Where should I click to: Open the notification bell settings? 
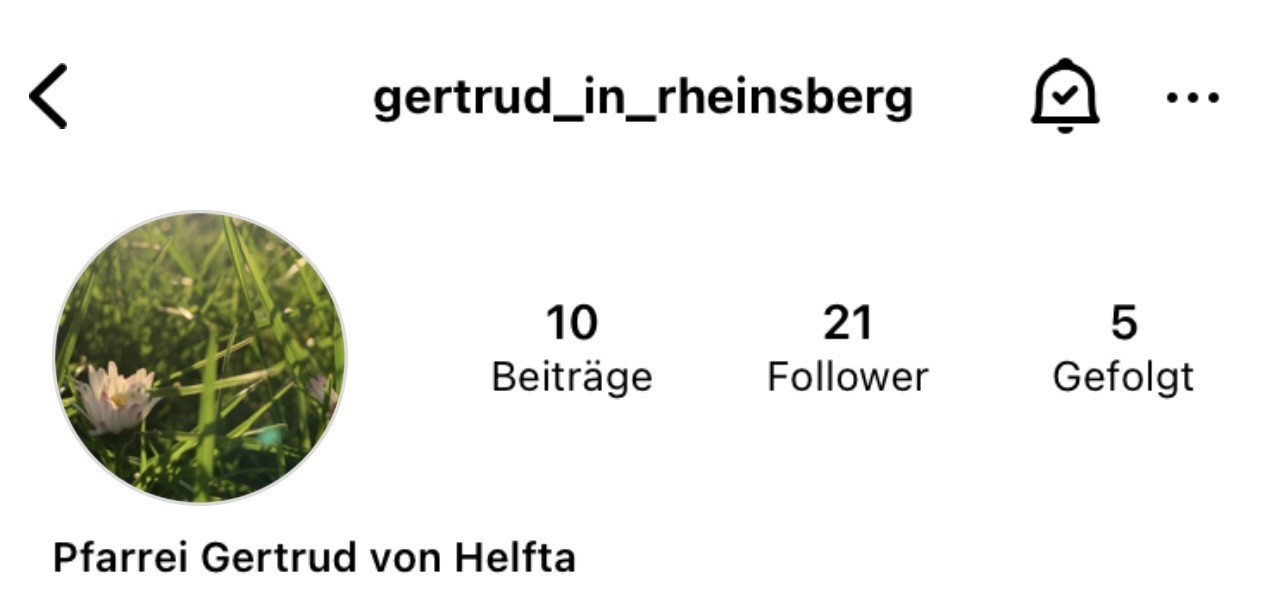[1065, 96]
